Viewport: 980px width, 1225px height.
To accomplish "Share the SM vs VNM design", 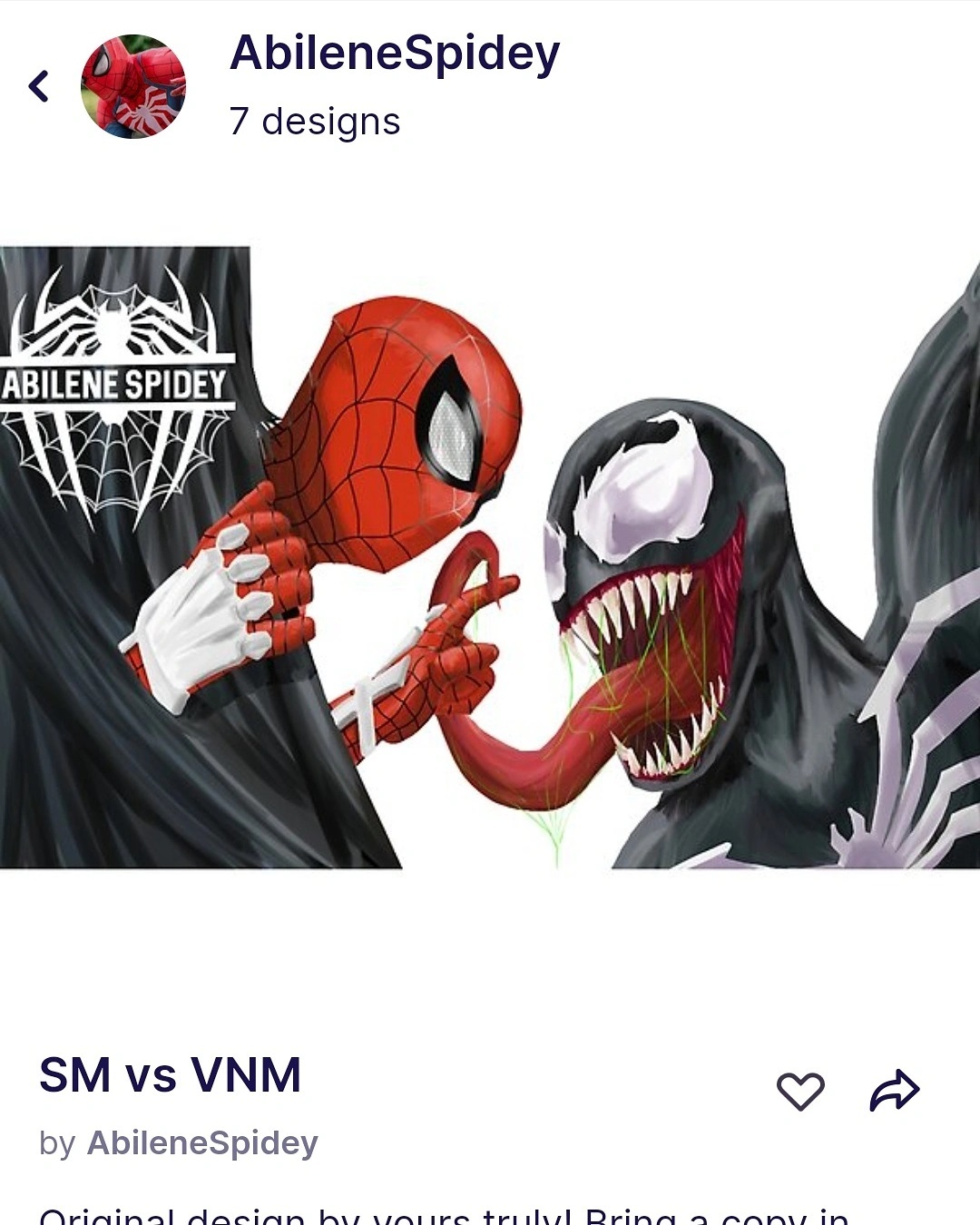I will click(895, 1091).
